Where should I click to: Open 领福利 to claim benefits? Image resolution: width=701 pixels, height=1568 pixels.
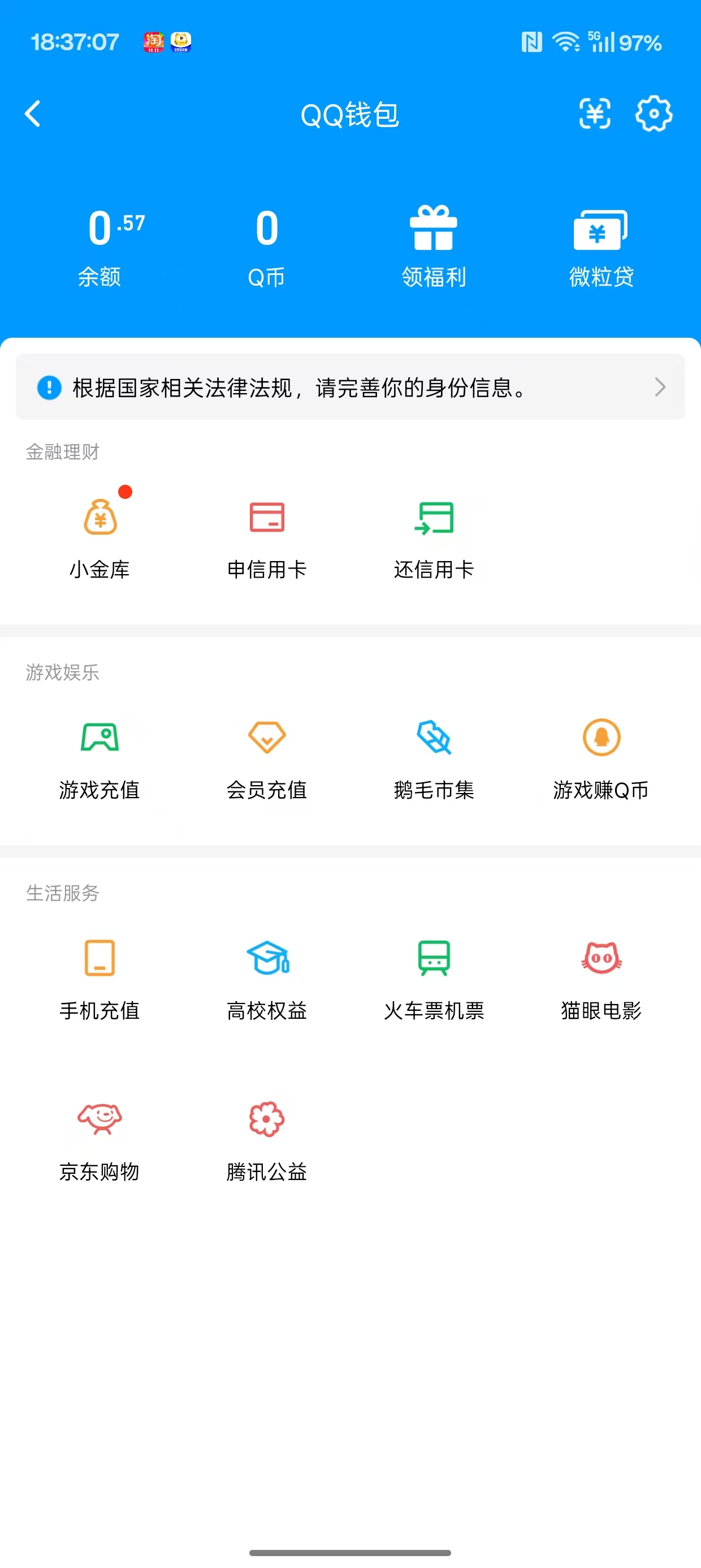pos(433,243)
